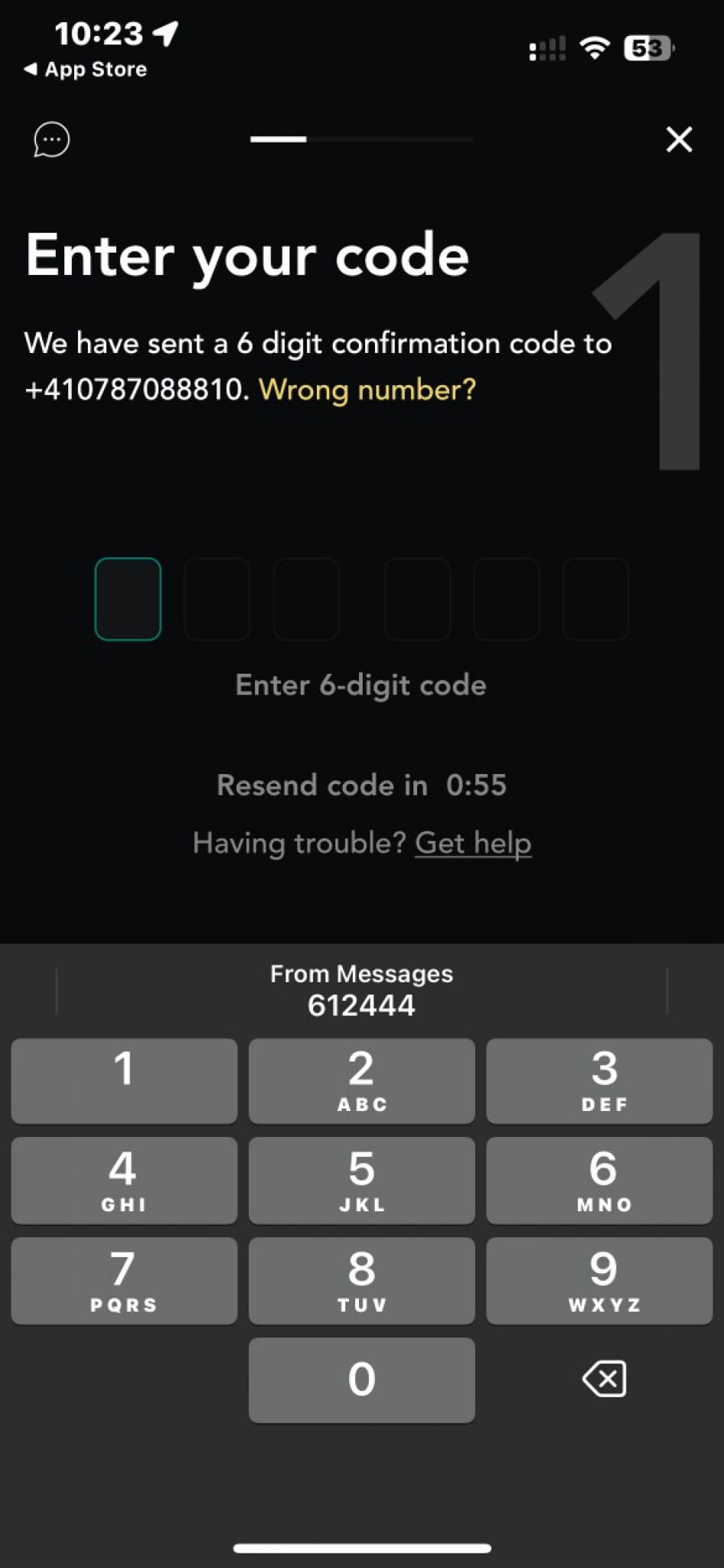The image size is (724, 1568).
Task: Close the code verification screen
Action: [x=679, y=139]
